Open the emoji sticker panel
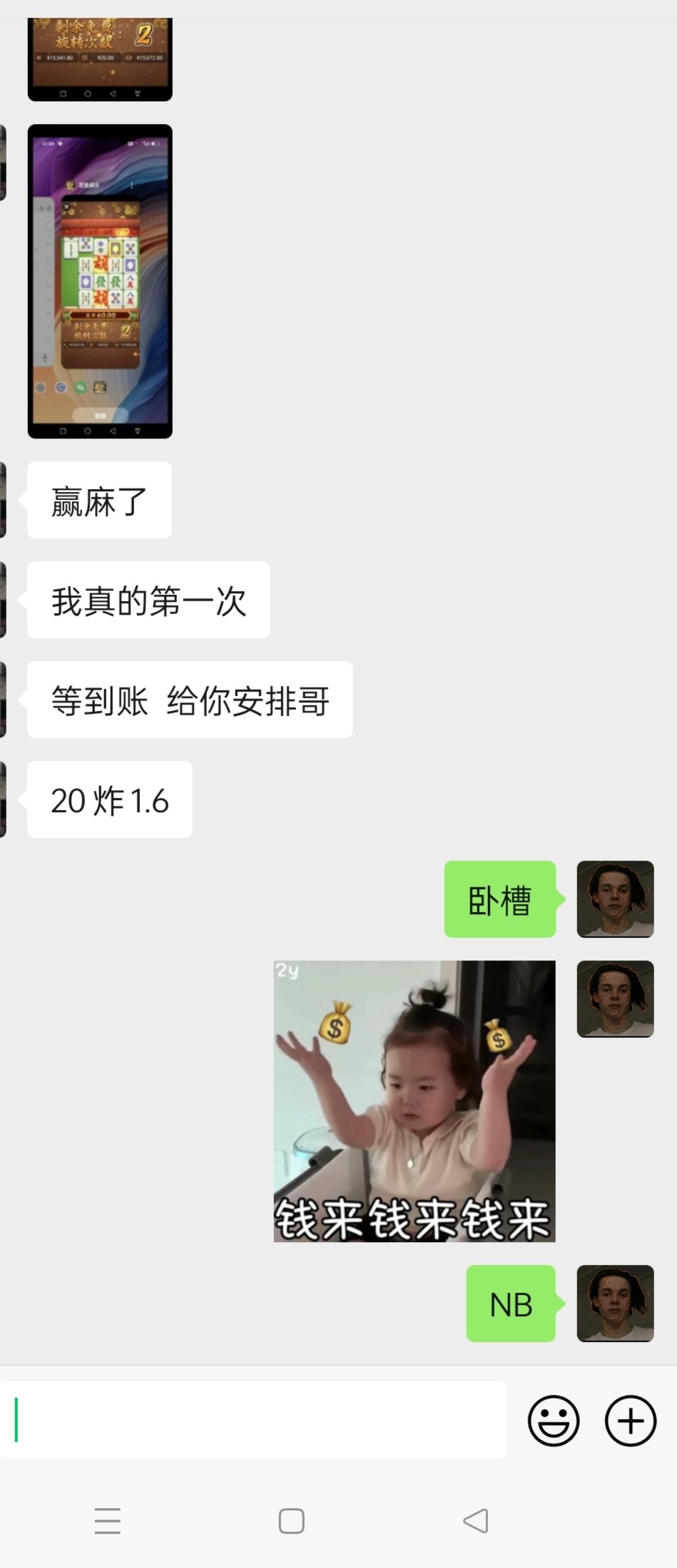Viewport: 677px width, 1568px height. (553, 1420)
